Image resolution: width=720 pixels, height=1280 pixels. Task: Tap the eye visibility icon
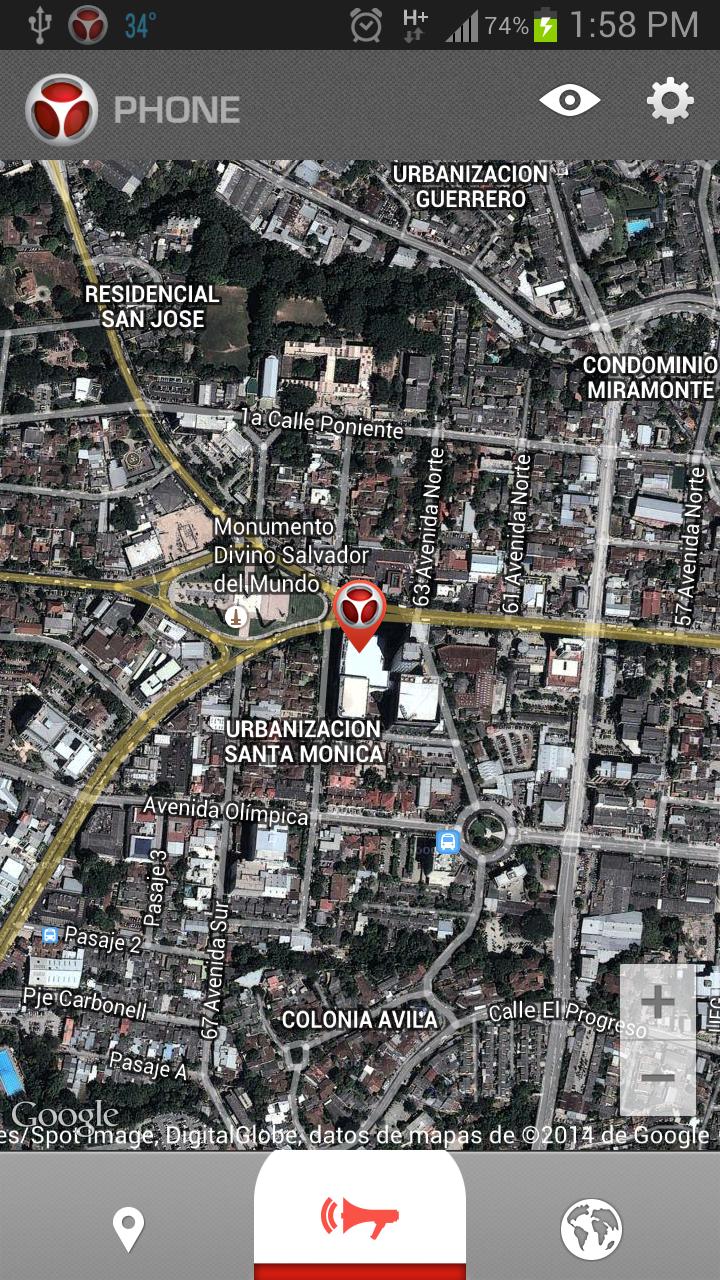click(569, 100)
